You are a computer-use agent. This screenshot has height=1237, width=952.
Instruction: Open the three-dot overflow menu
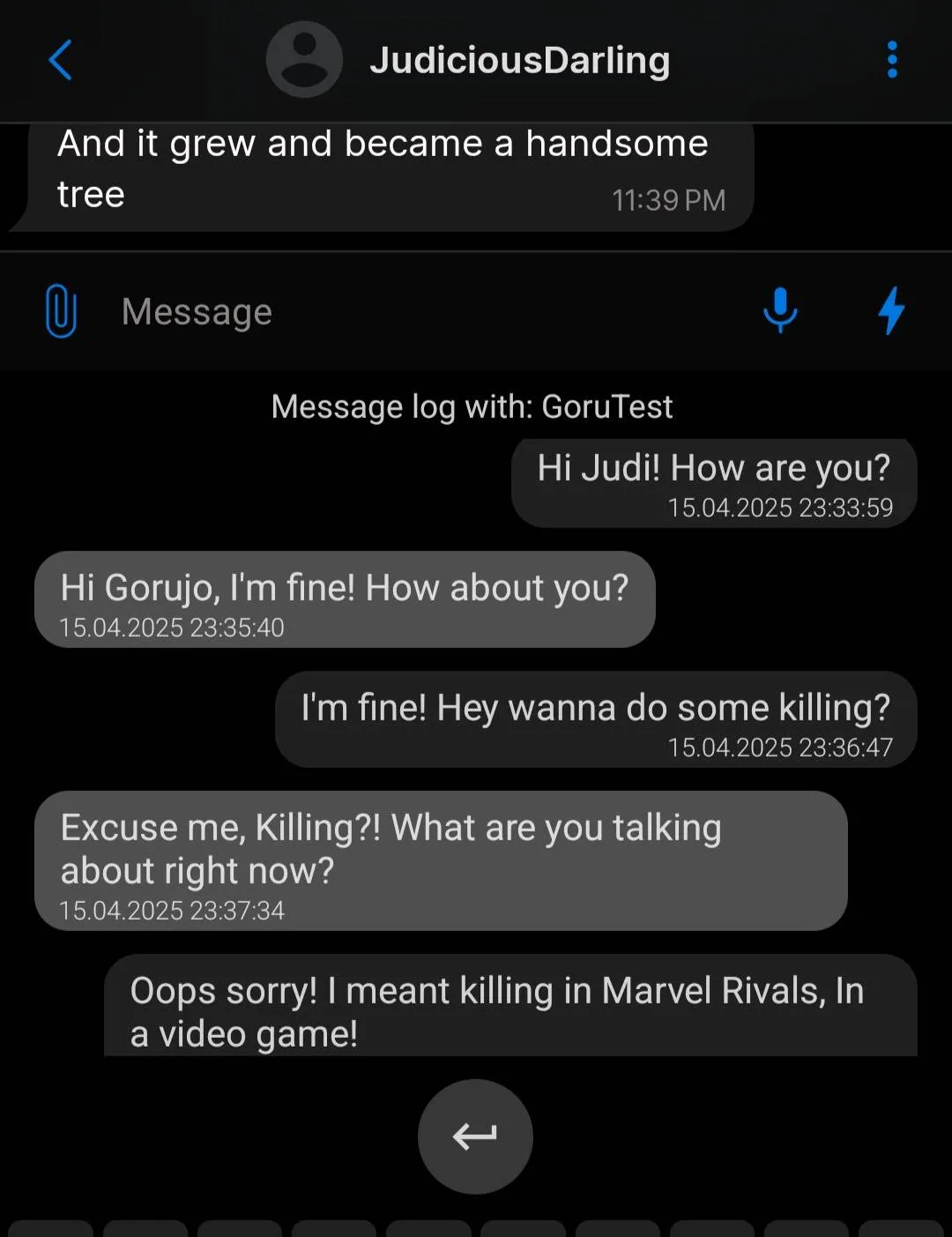892,60
